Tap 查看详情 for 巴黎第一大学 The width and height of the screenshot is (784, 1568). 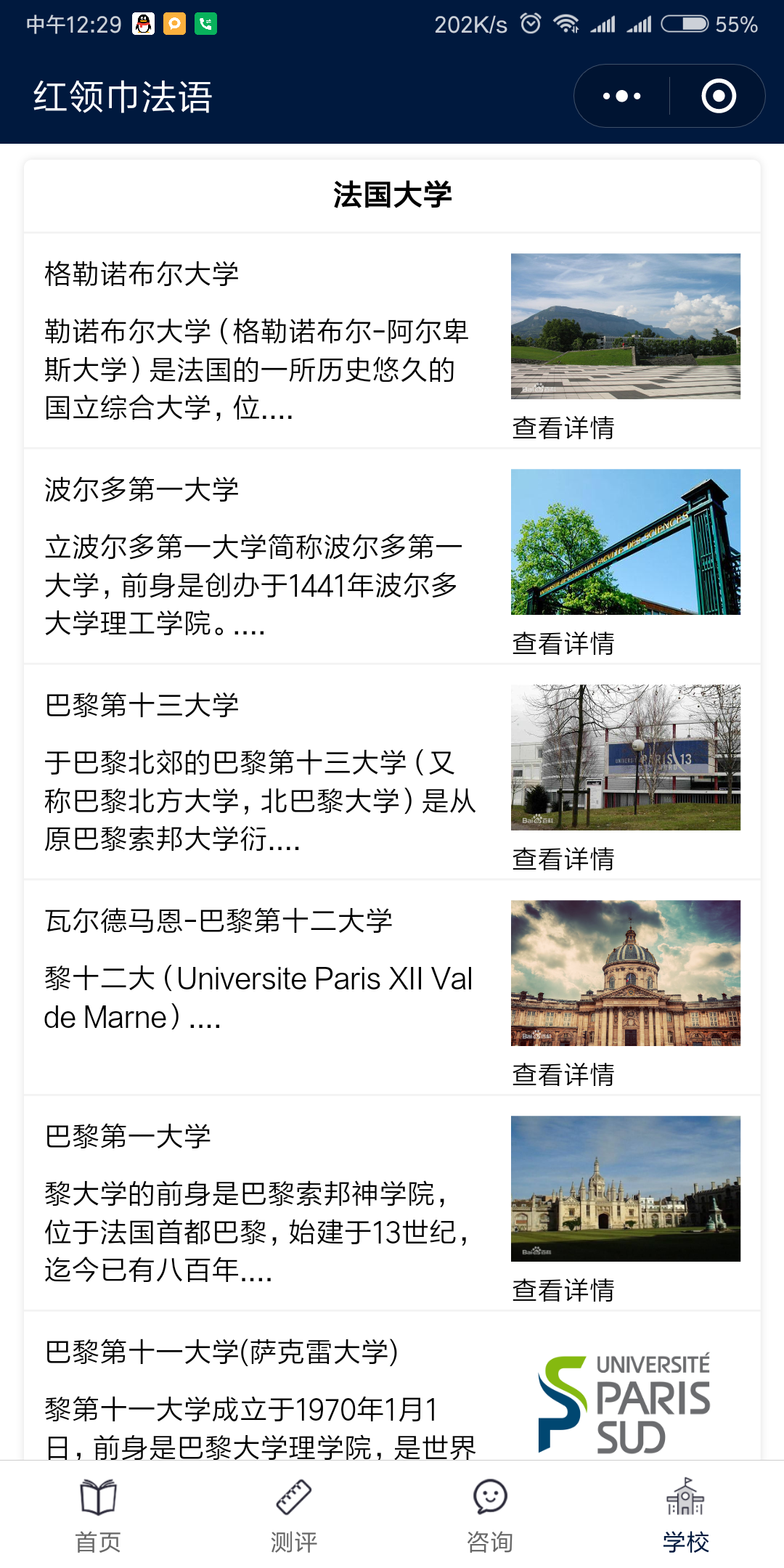coord(563,1290)
